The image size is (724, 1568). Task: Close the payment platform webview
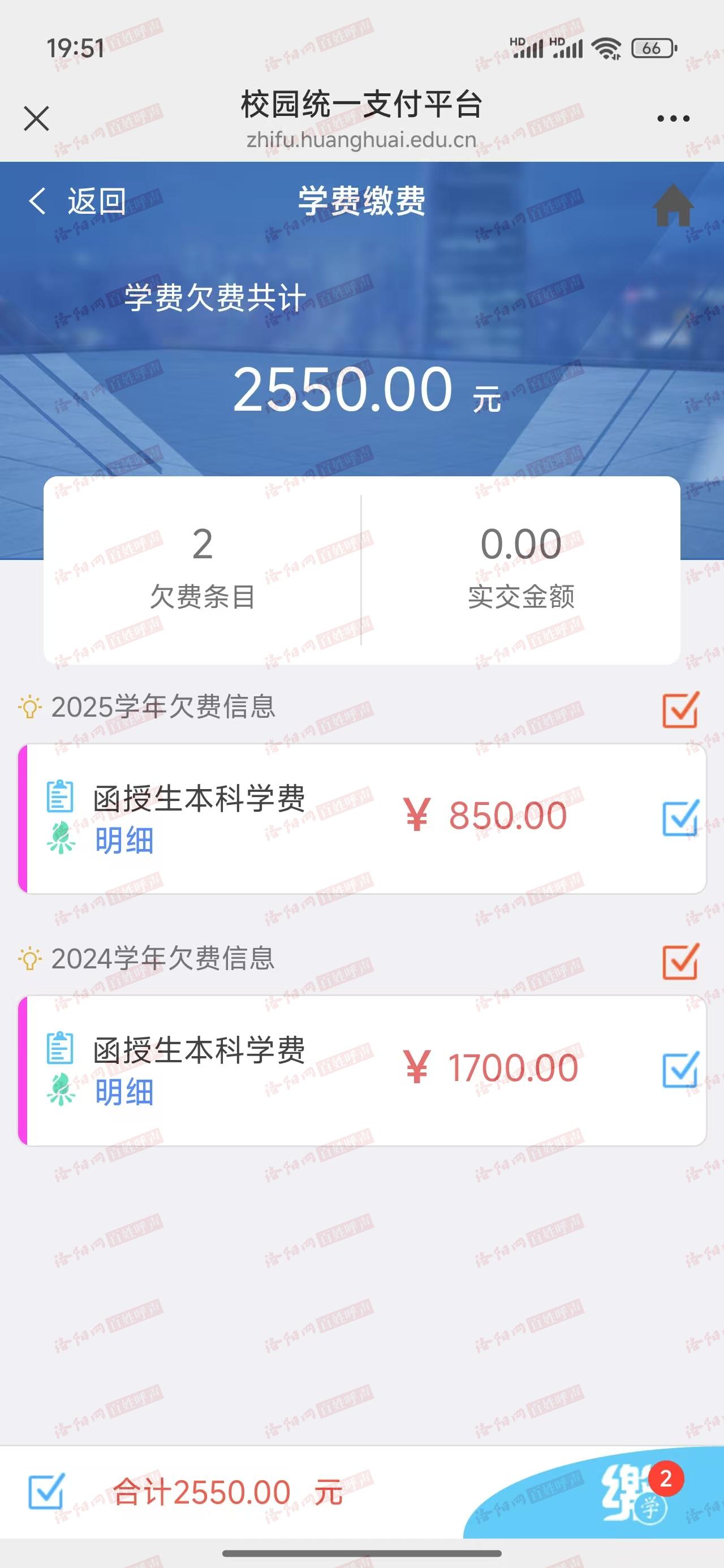coord(37,118)
